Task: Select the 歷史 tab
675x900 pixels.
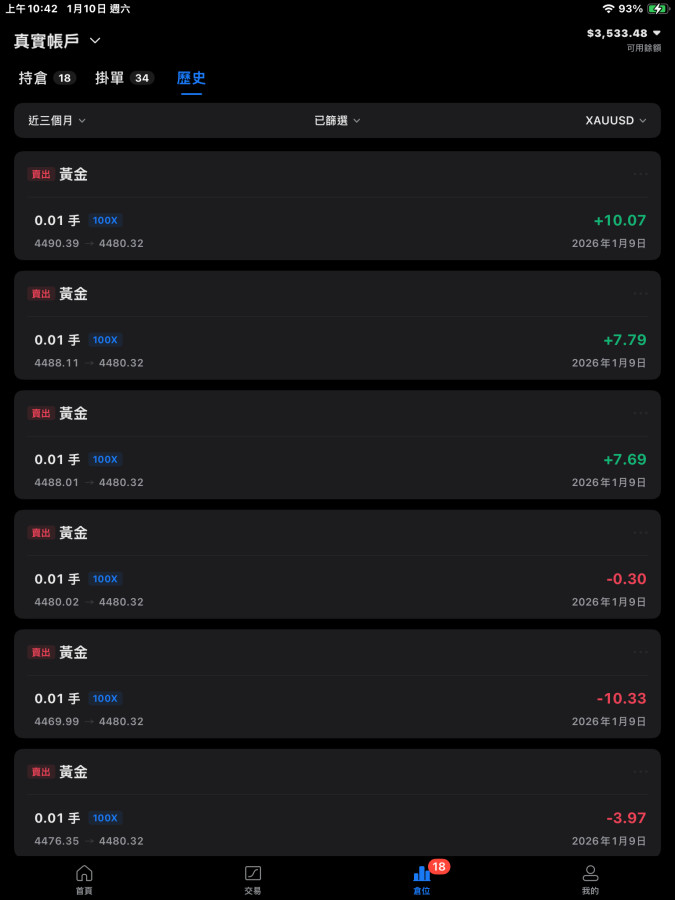Action: pyautogui.click(x=191, y=78)
